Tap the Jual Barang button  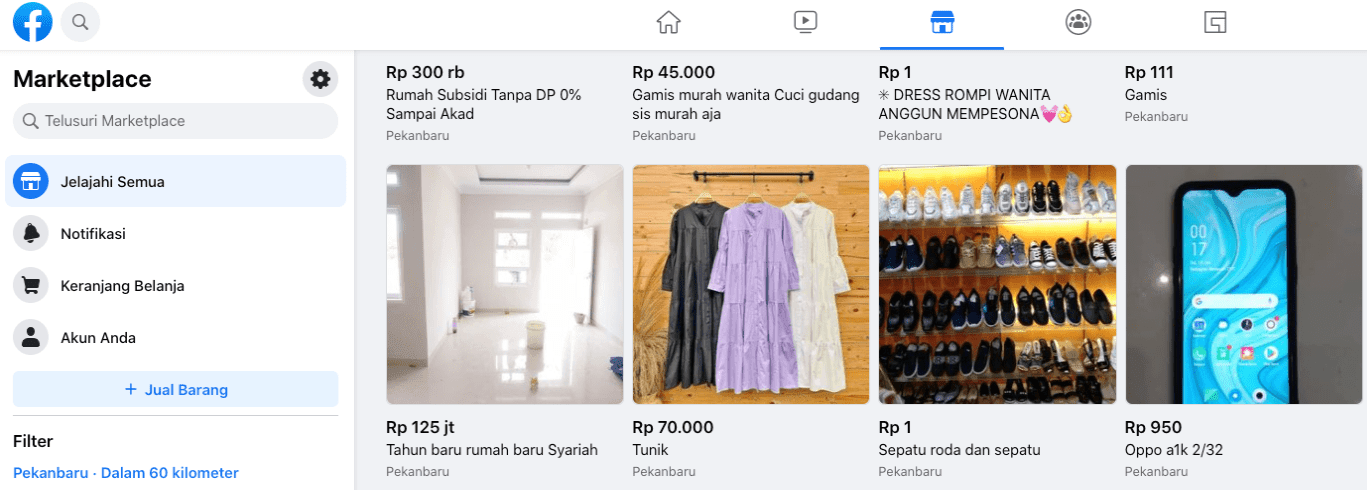[176, 390]
